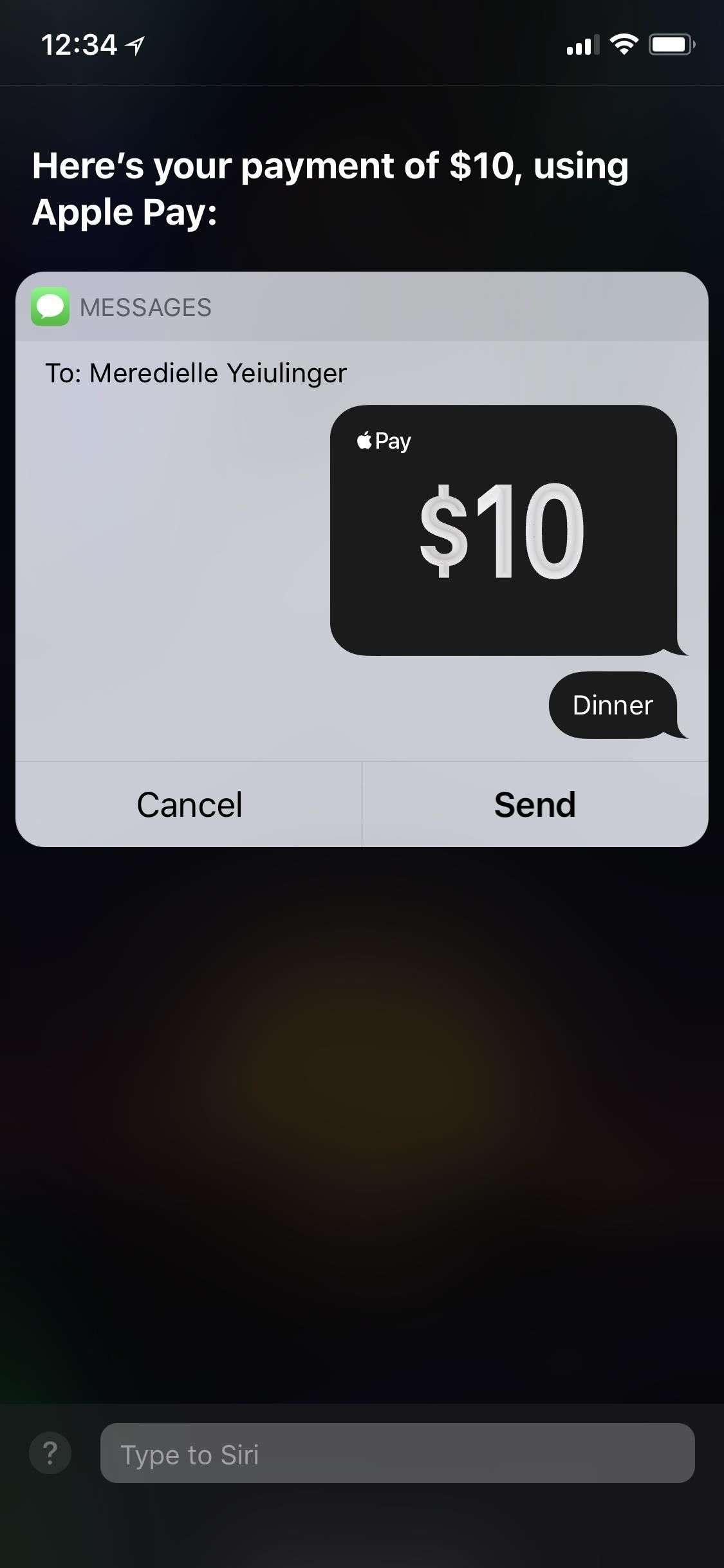Tap the Wi-Fi status icon

coord(622,44)
